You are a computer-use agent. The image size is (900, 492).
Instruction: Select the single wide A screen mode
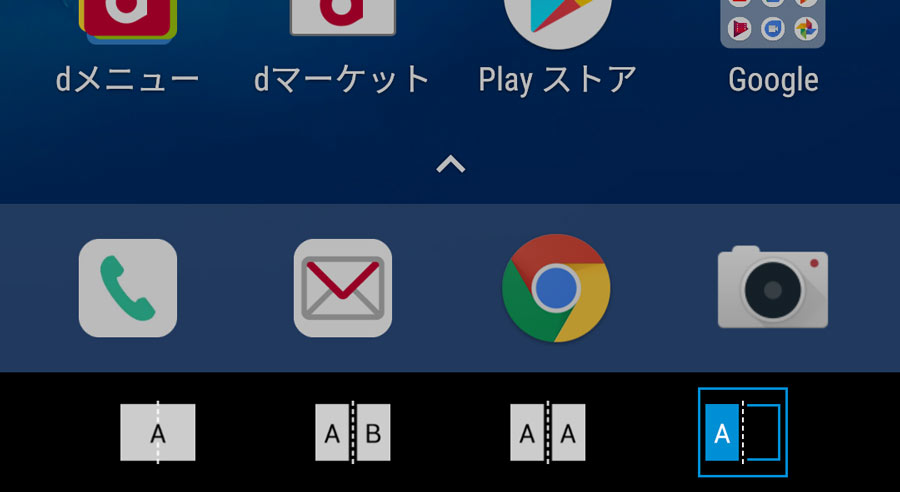(158, 432)
